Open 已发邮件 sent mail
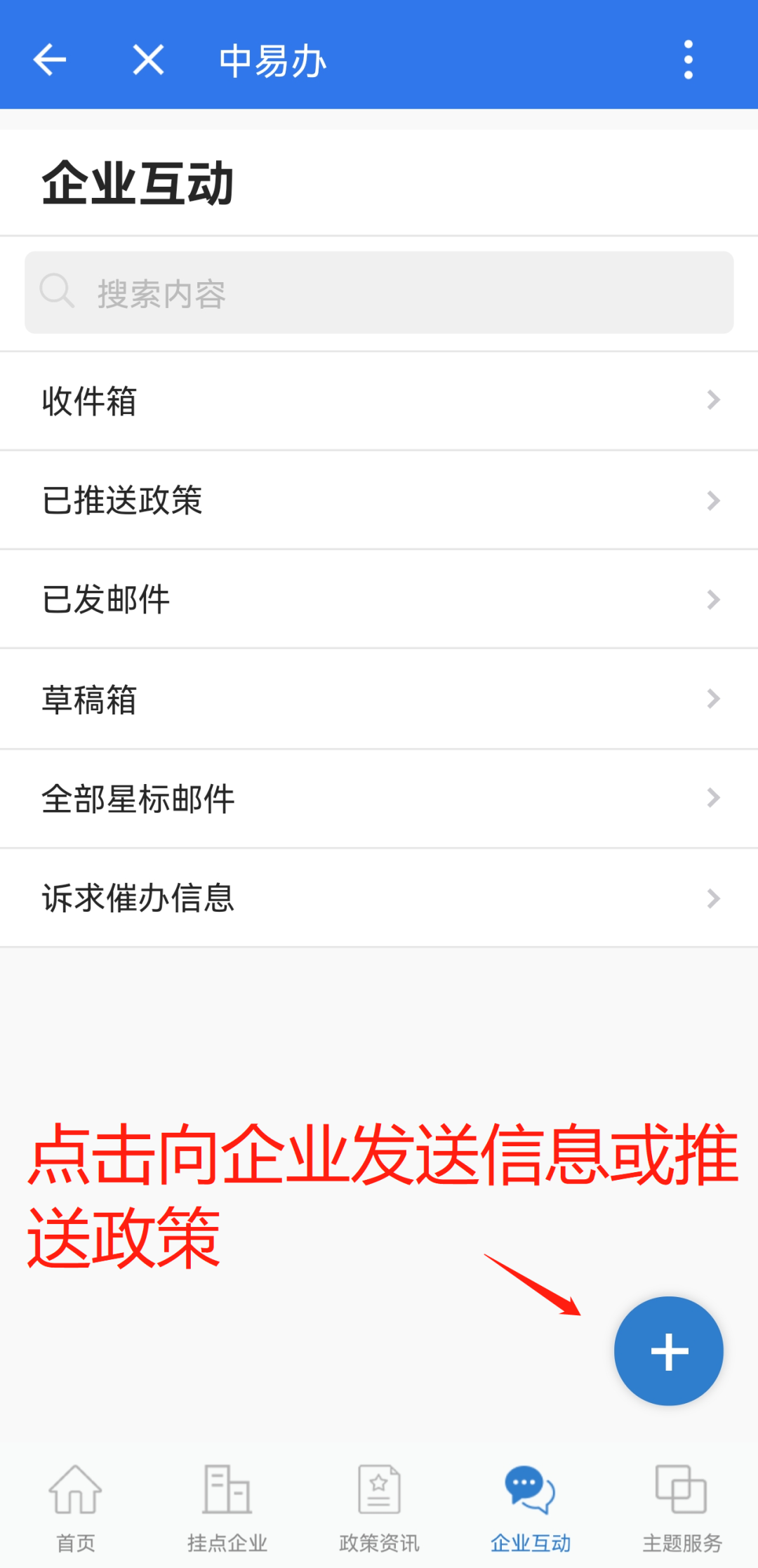Image resolution: width=758 pixels, height=1568 pixels. 379,599
